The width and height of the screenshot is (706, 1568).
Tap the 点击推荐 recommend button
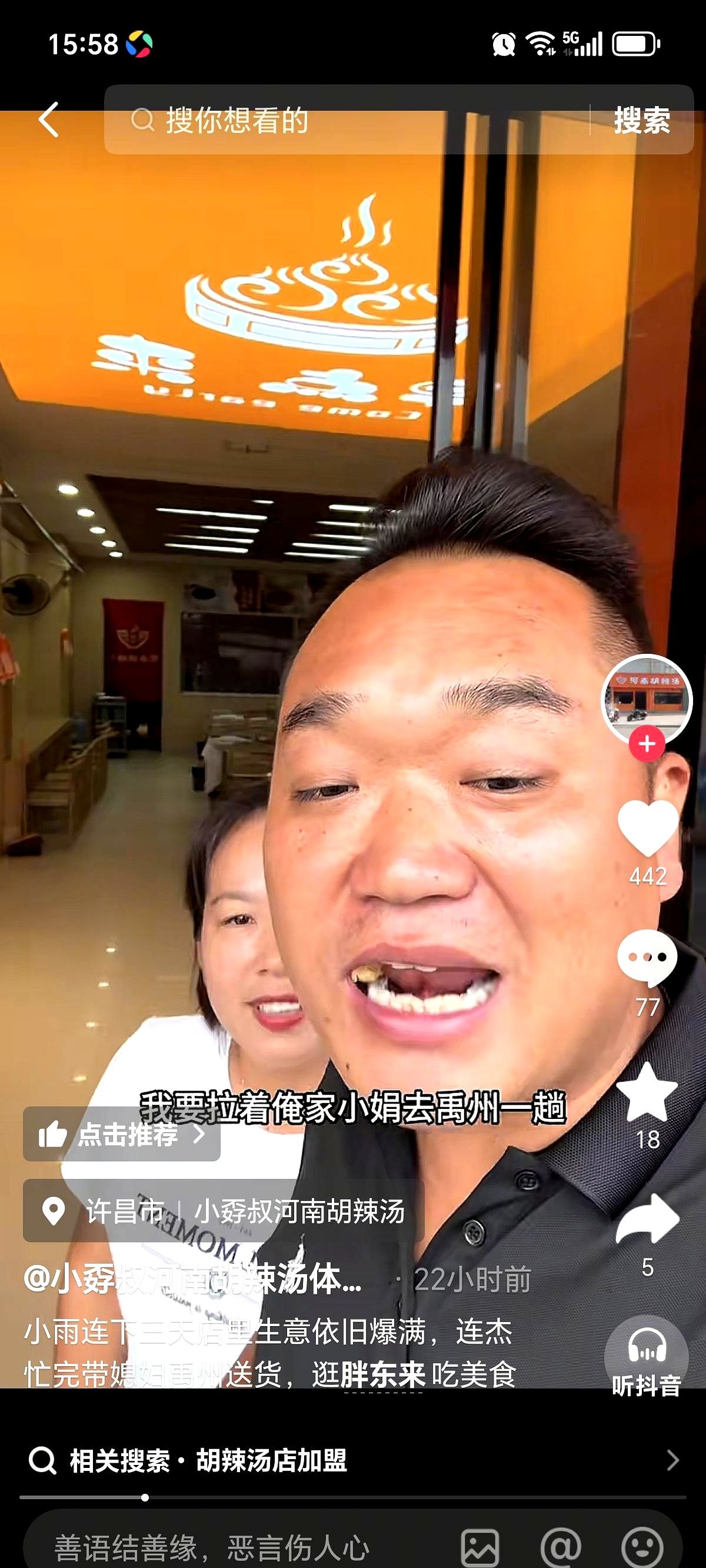pos(122,1134)
